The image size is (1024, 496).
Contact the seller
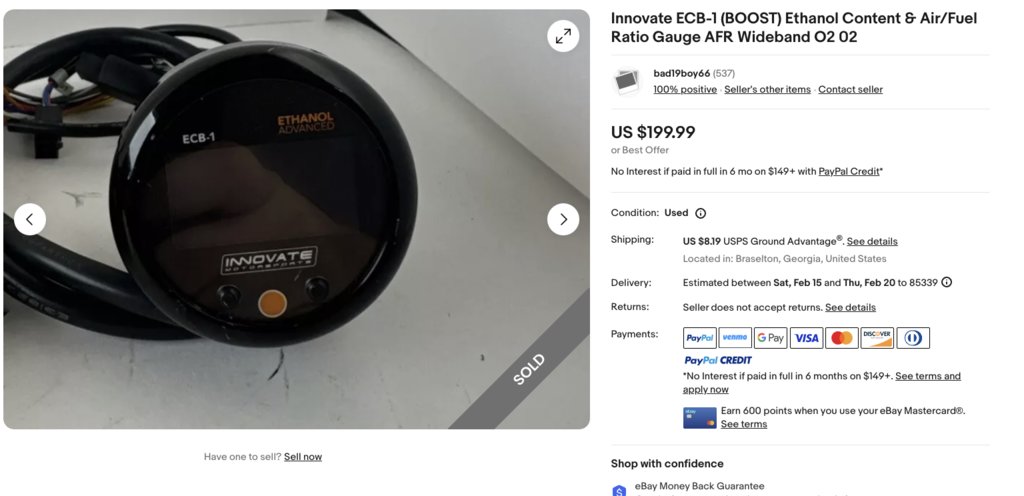click(850, 89)
